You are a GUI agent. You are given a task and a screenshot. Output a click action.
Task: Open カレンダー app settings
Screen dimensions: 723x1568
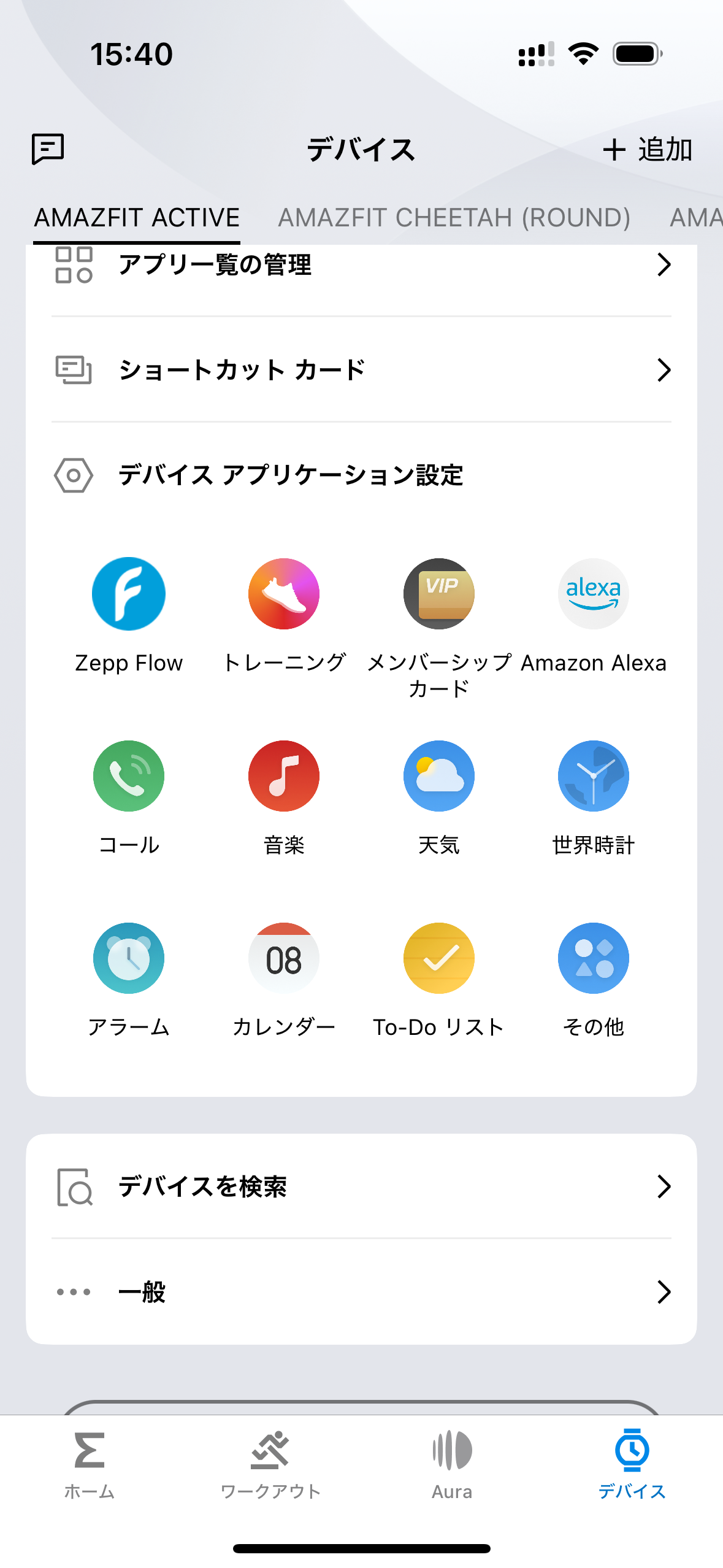point(284,958)
